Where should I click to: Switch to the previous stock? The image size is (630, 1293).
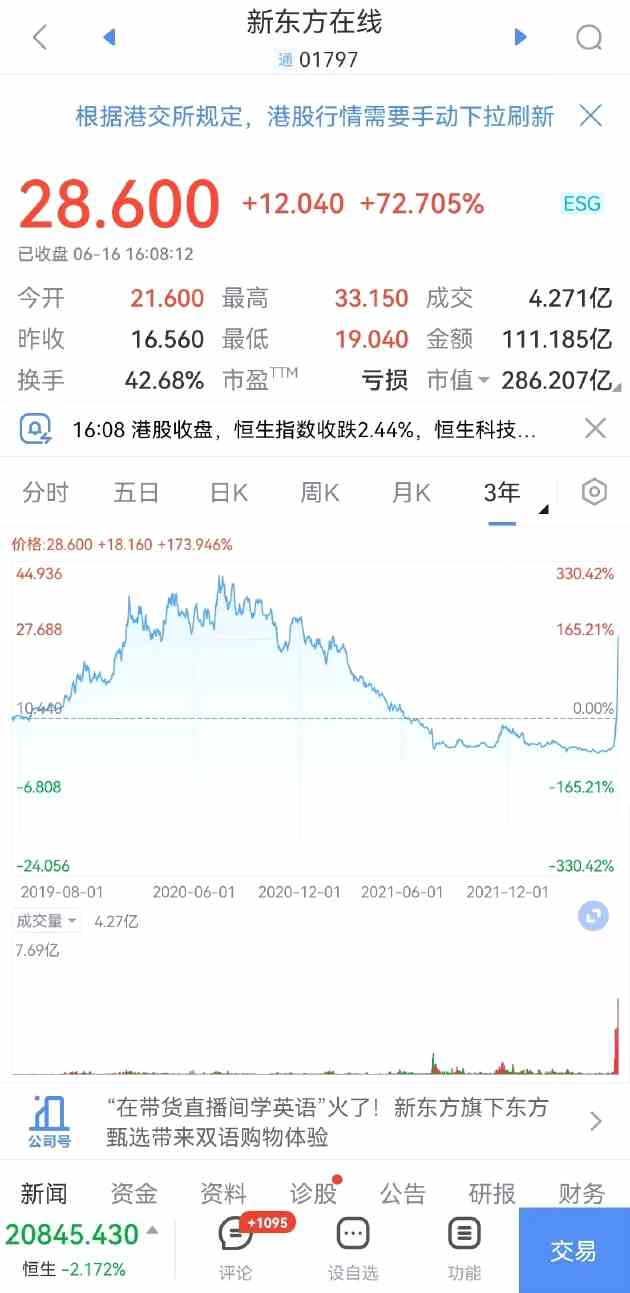(109, 38)
